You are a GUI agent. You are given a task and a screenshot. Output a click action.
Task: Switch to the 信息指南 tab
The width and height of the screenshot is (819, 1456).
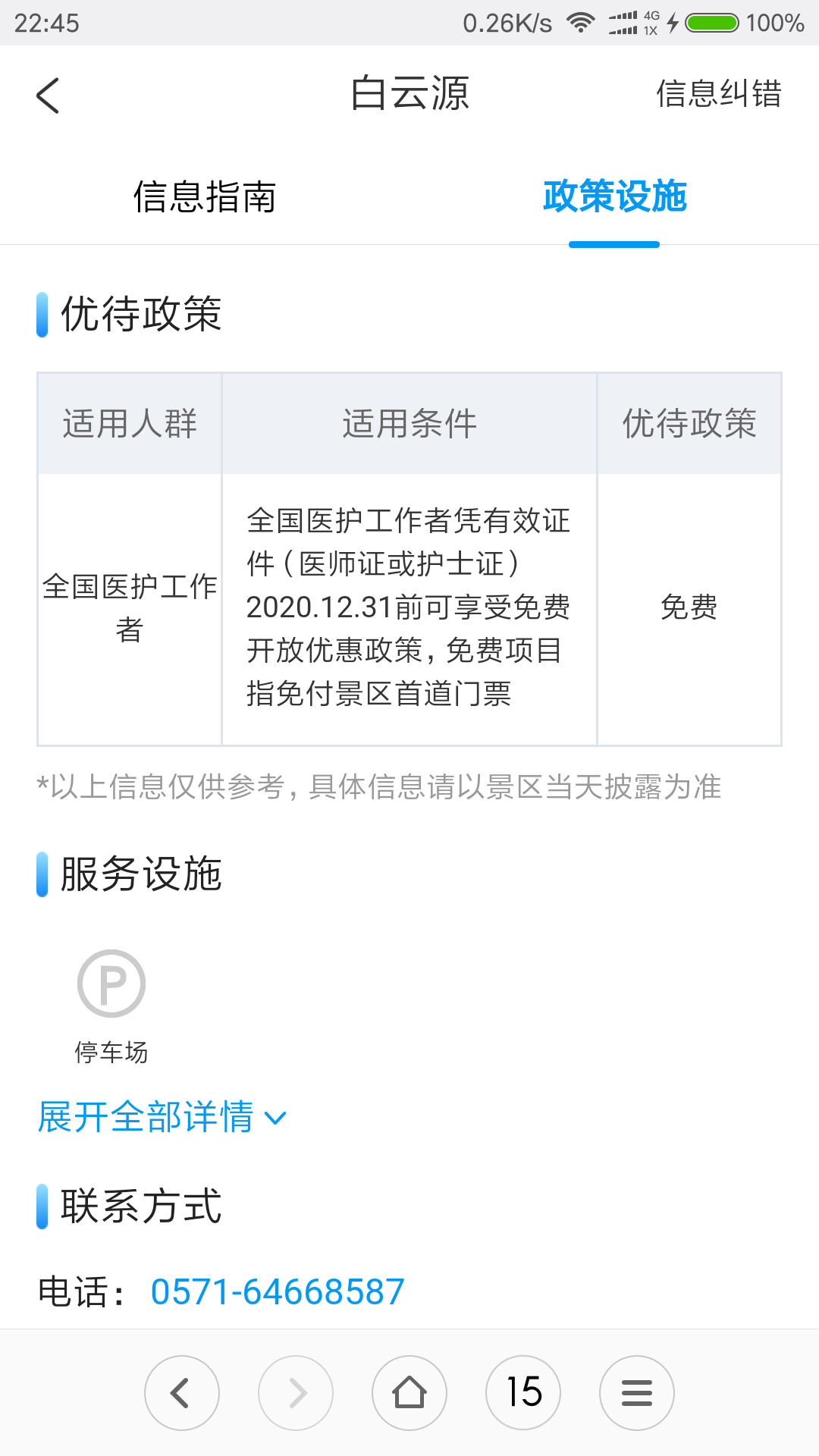coord(205,197)
